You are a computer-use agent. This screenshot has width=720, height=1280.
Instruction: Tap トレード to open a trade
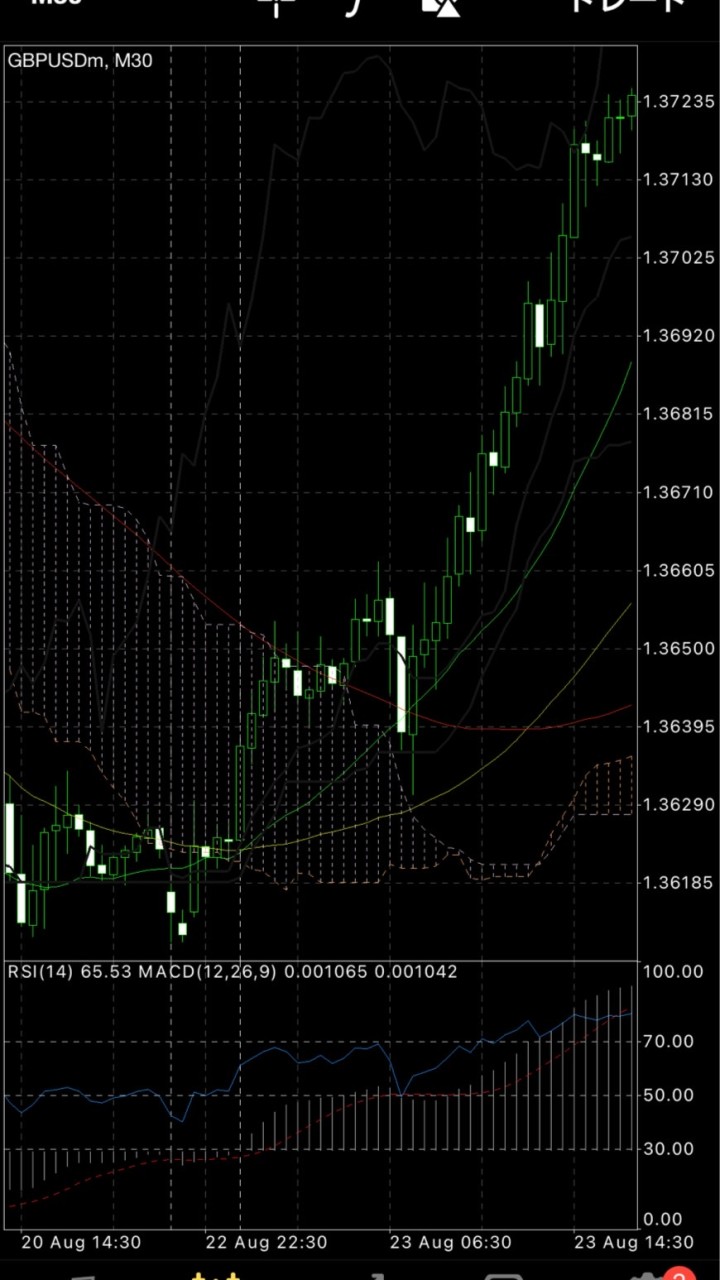(x=628, y=6)
